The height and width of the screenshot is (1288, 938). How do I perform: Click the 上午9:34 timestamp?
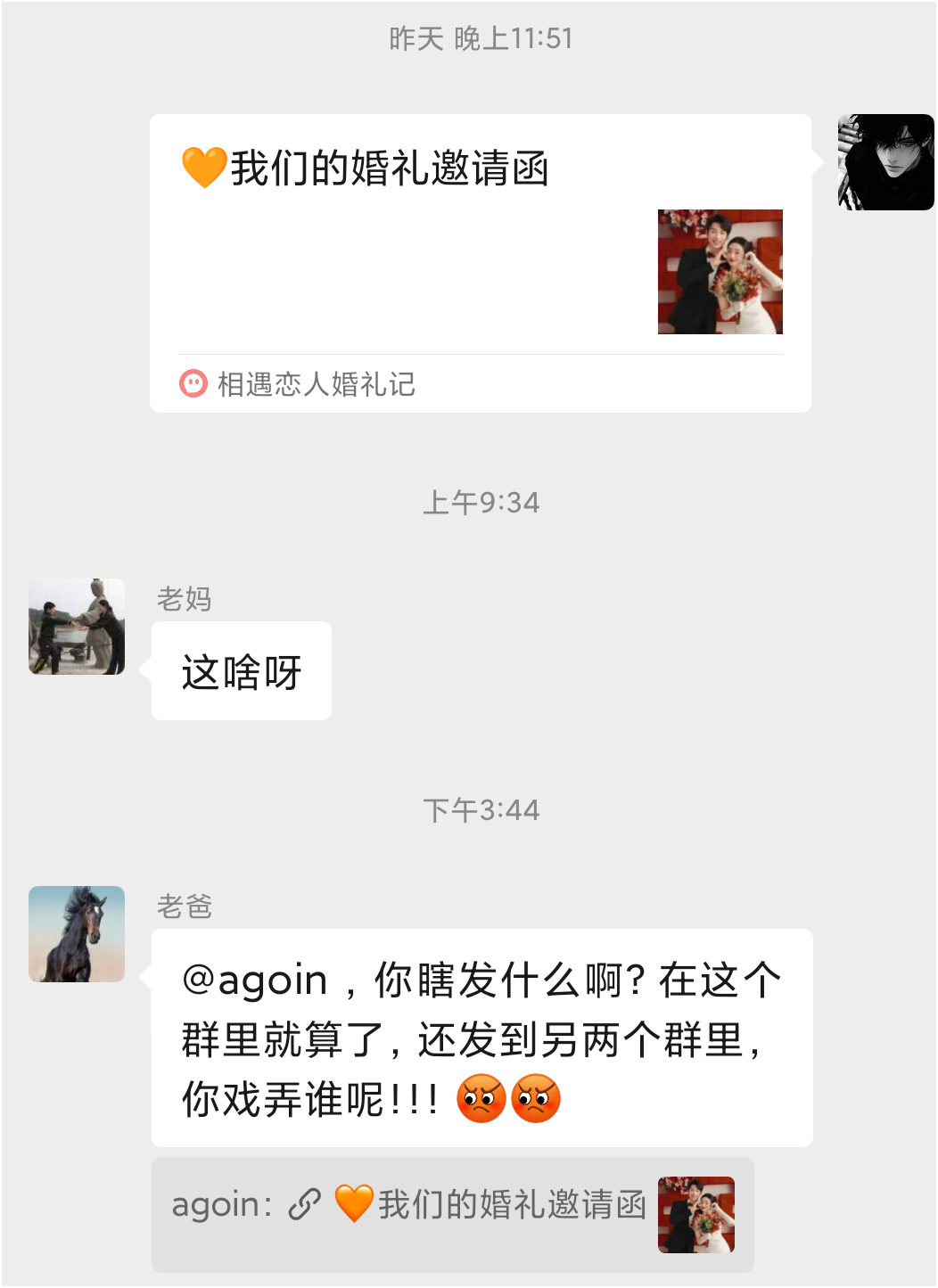pos(482,501)
